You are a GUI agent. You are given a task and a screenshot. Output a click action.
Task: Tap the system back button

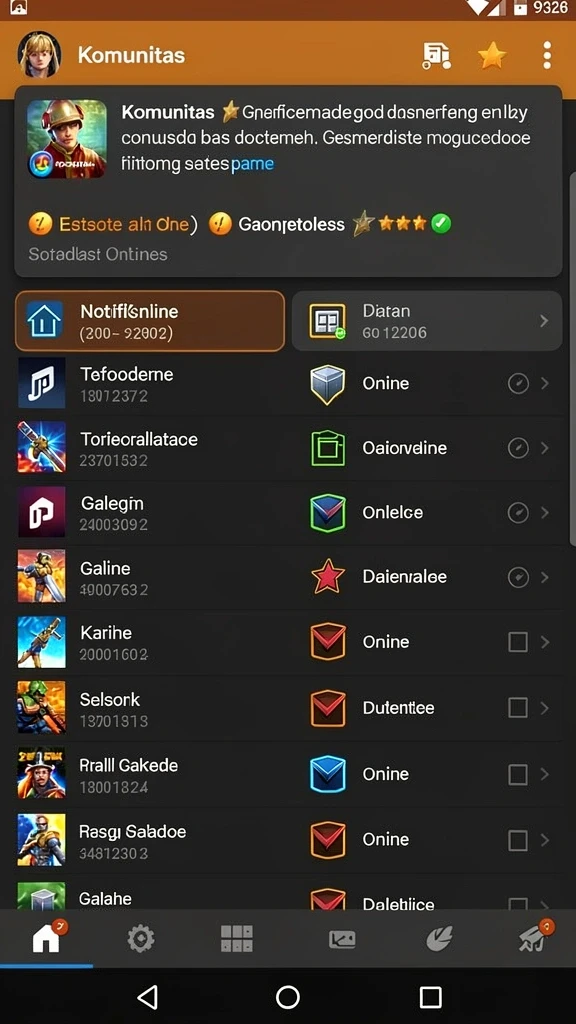(x=148, y=997)
